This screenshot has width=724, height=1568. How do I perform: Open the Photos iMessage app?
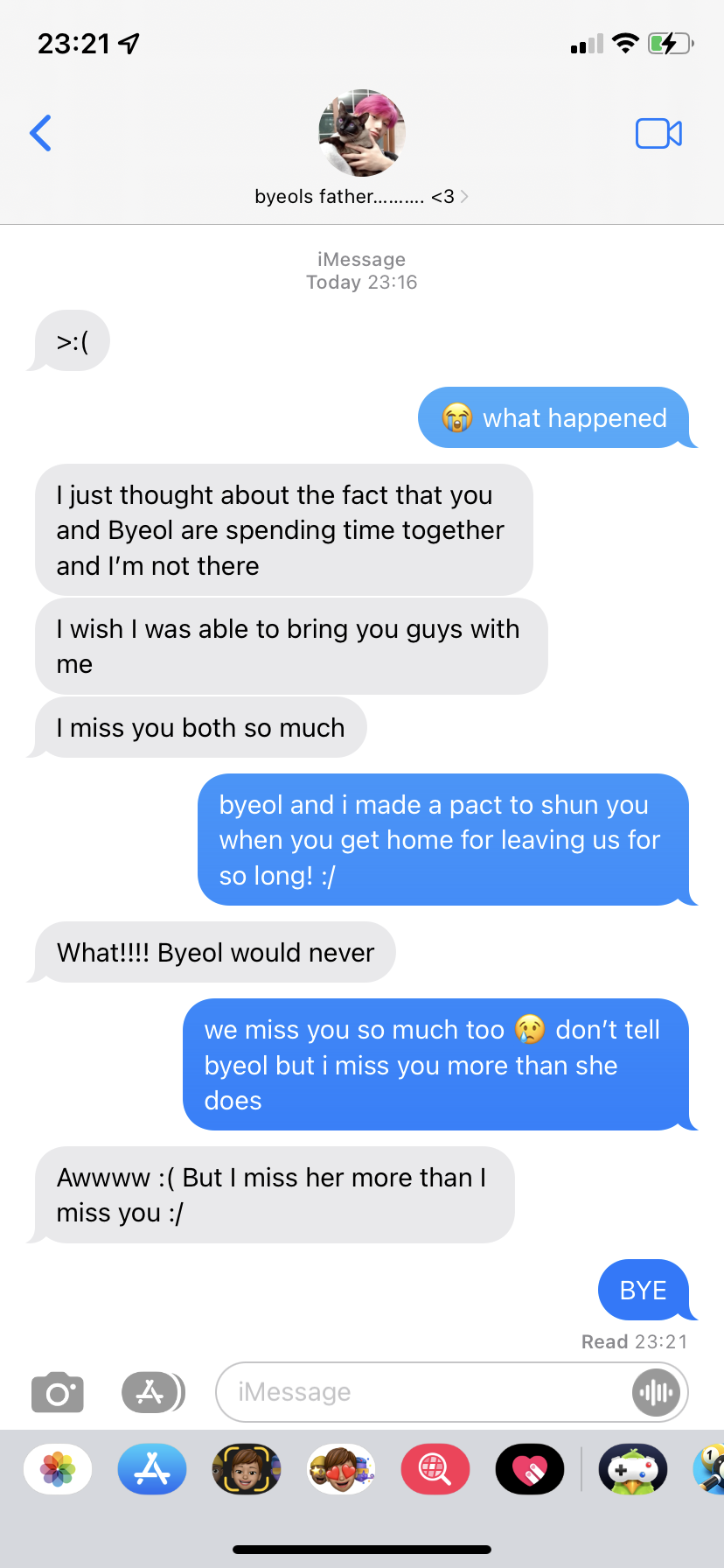point(58,1469)
